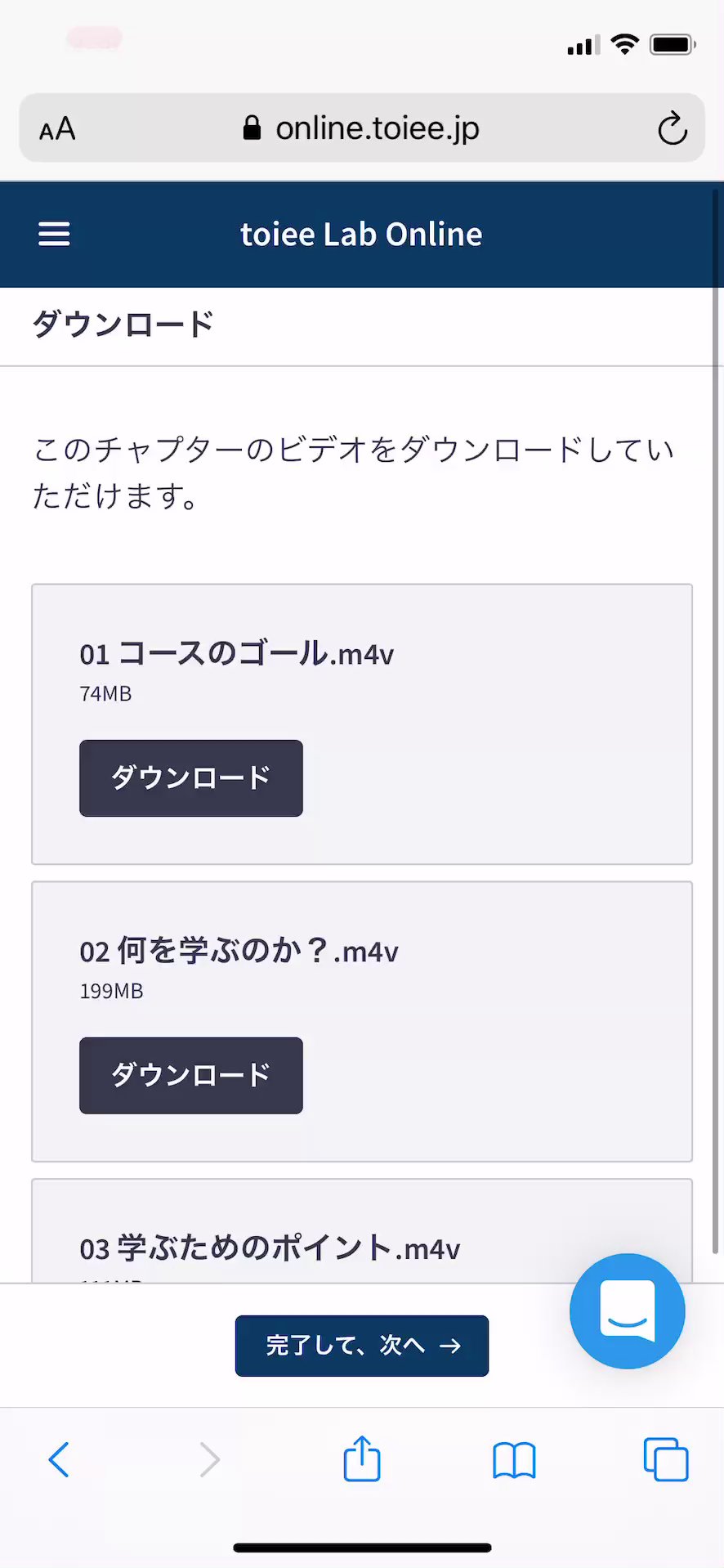Open the hamburger menu
This screenshot has width=724, height=1568.
[x=54, y=235]
